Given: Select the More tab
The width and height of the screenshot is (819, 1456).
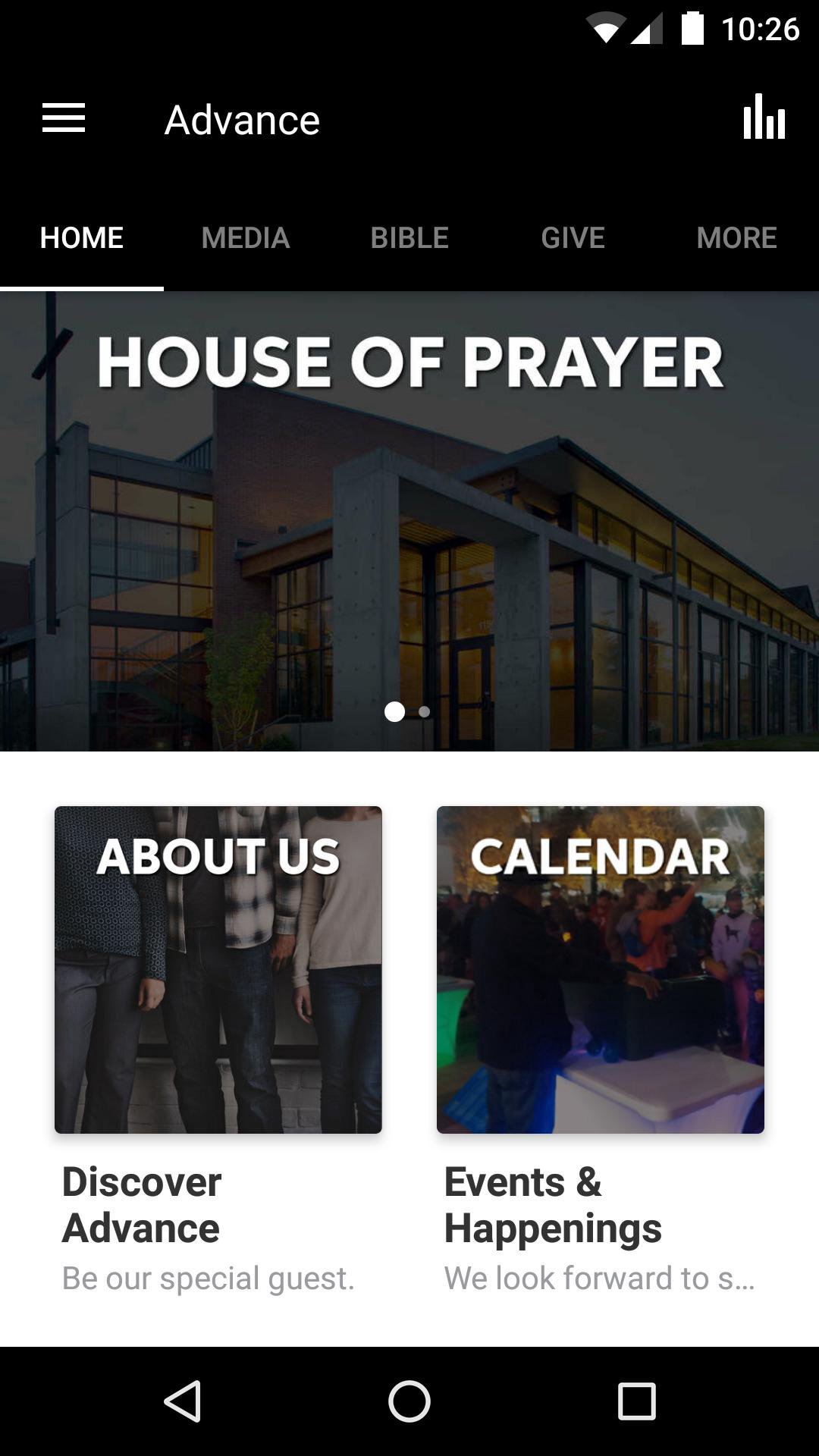Looking at the screenshot, I should coord(736,238).
